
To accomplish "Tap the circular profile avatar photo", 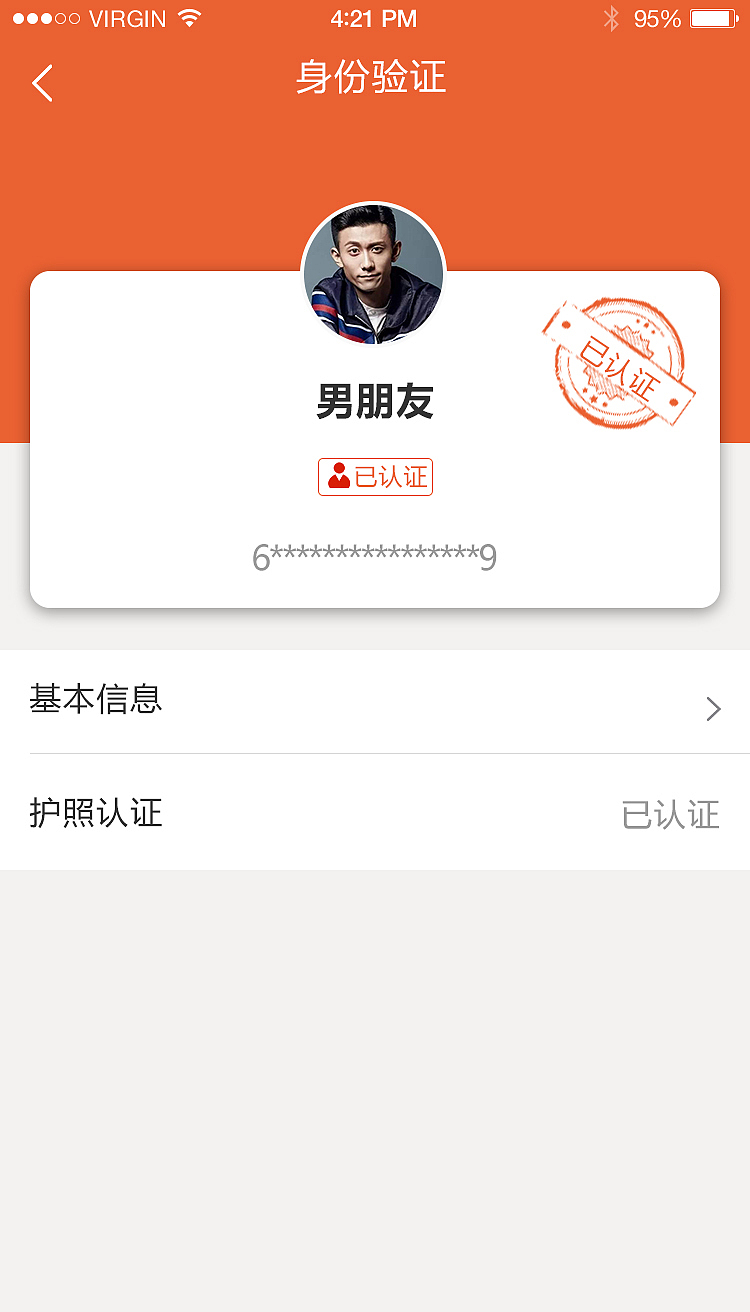I will coord(373,273).
